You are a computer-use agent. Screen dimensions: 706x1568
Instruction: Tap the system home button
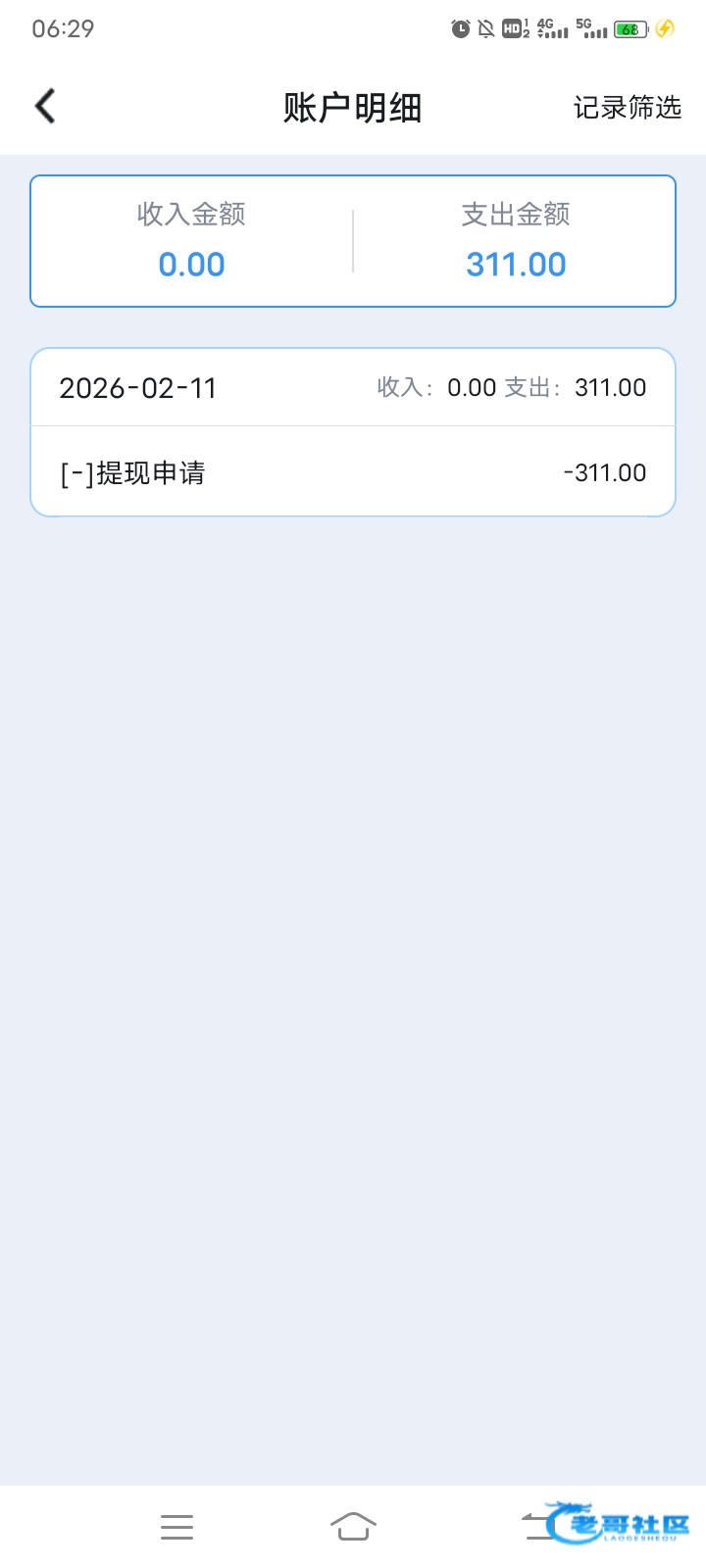pyautogui.click(x=353, y=1526)
